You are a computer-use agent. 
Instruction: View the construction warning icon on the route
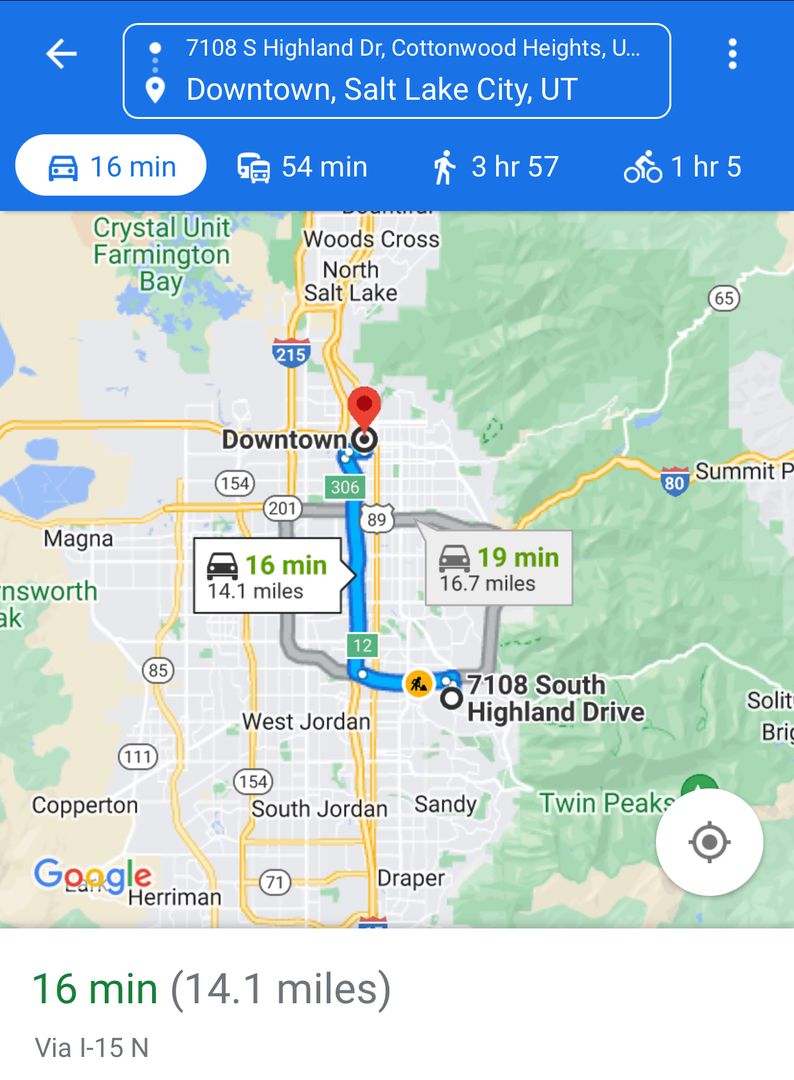[x=417, y=684]
